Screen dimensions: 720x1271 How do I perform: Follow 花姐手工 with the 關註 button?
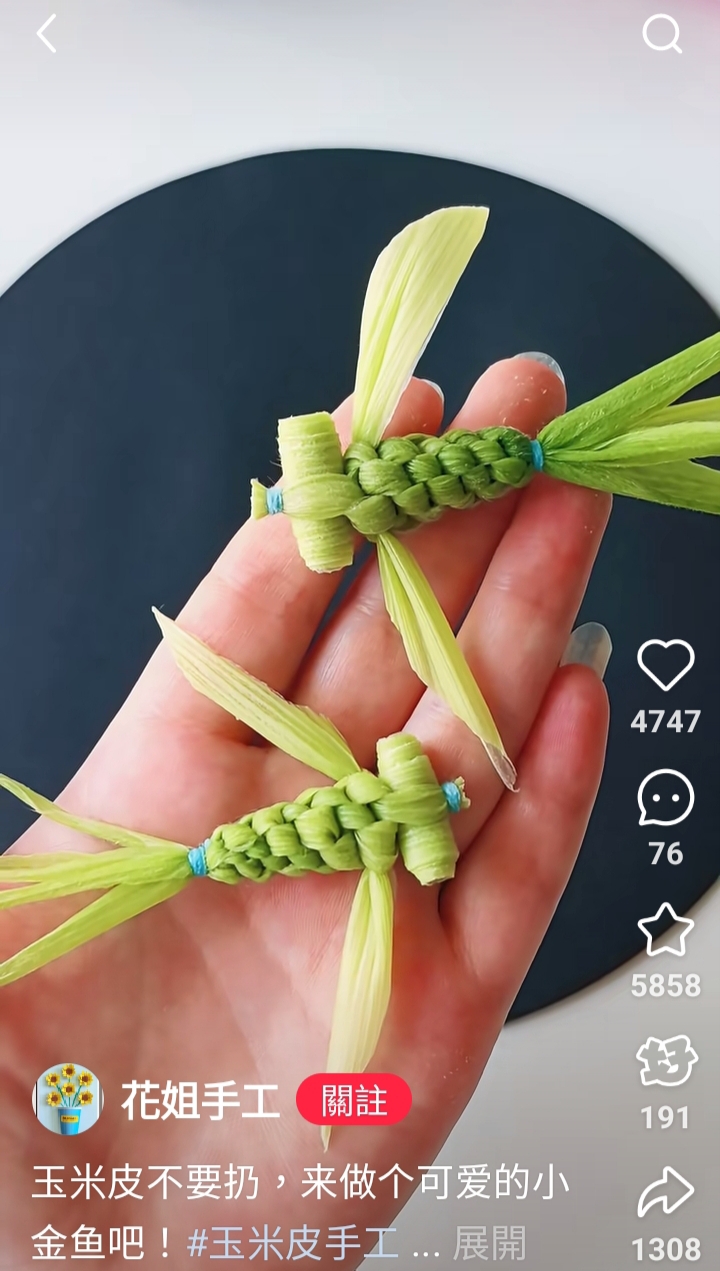[x=354, y=1099]
